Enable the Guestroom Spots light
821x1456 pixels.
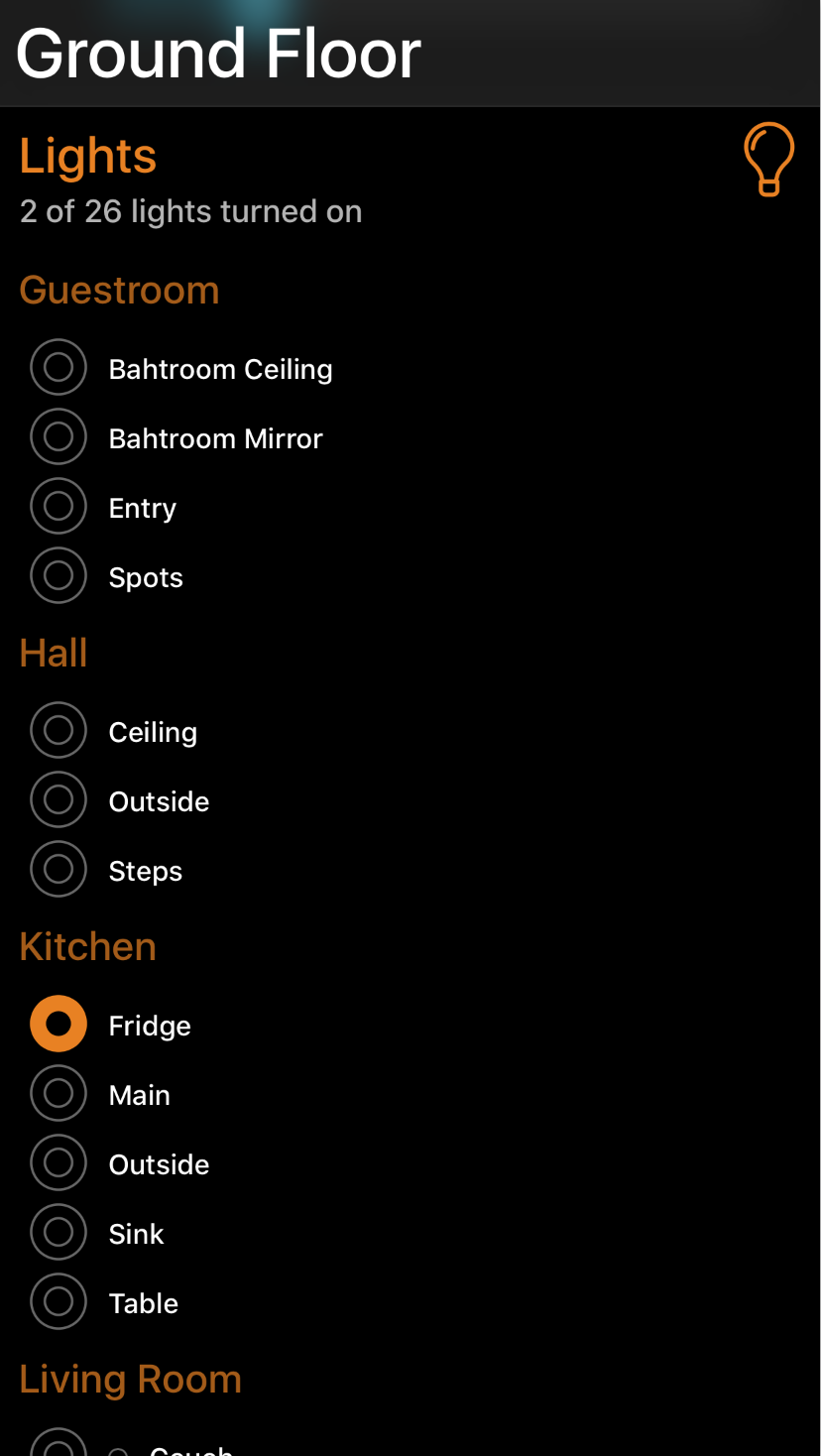point(59,576)
